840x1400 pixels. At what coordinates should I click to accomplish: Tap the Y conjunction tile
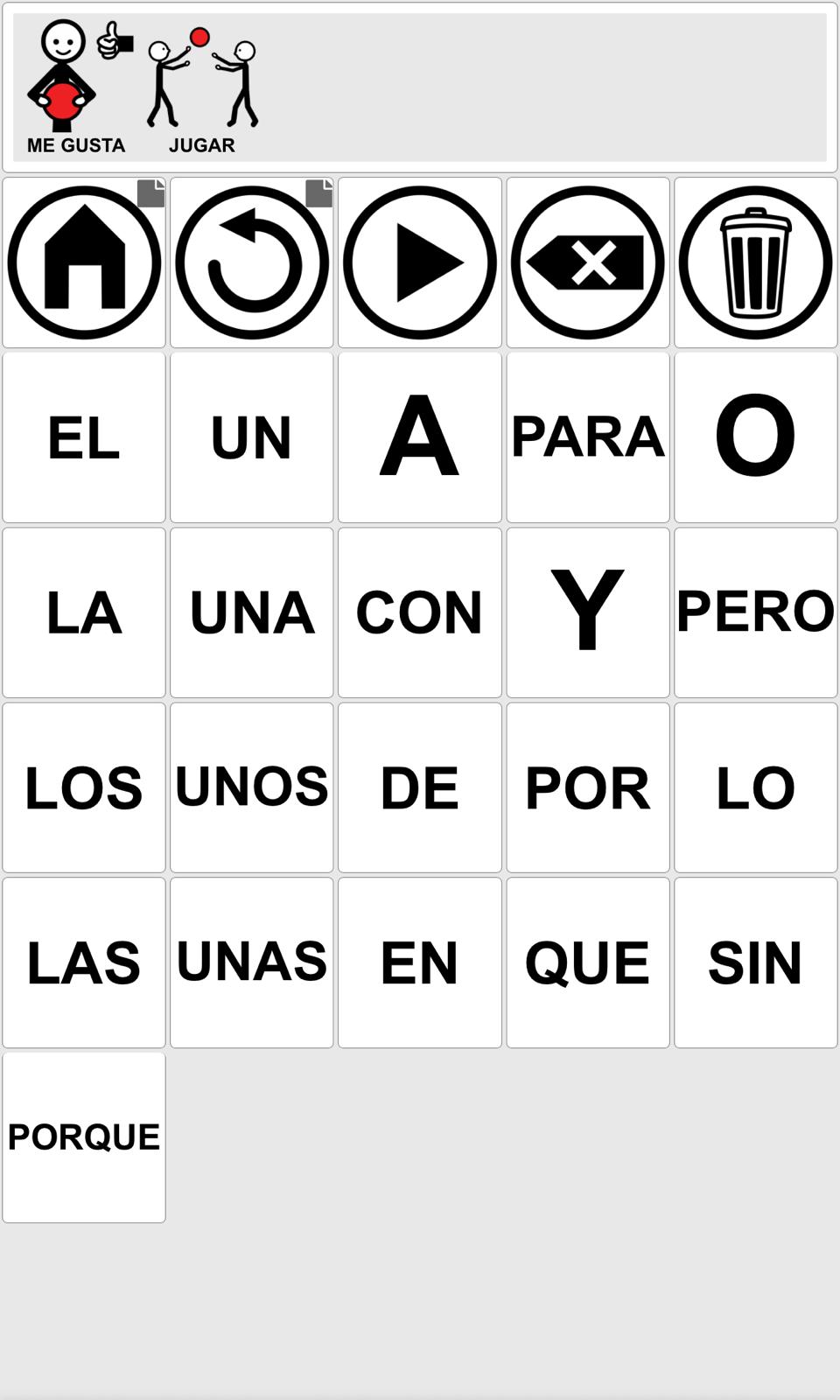(588, 612)
